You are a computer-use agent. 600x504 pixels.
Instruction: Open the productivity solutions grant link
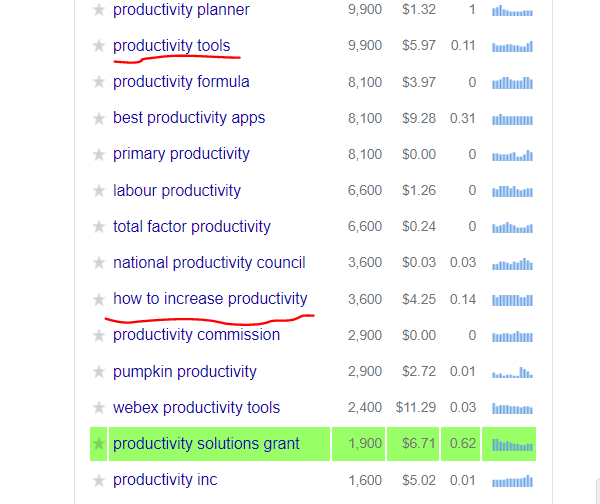[x=206, y=444]
